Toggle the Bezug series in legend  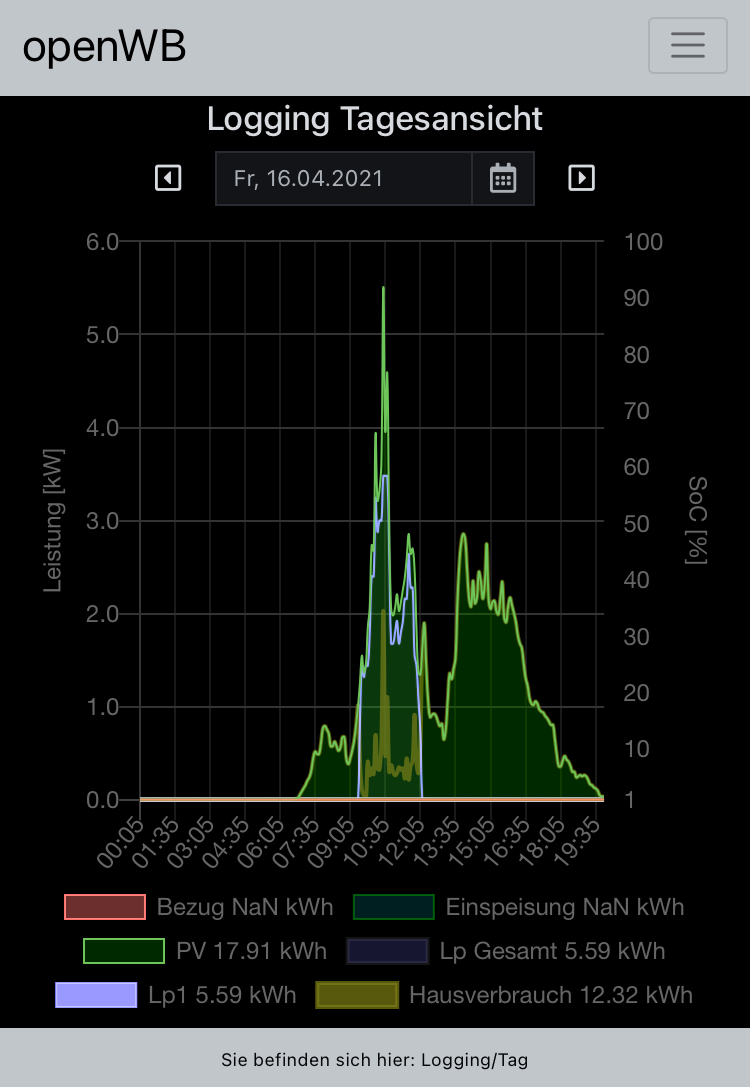[x=198, y=907]
